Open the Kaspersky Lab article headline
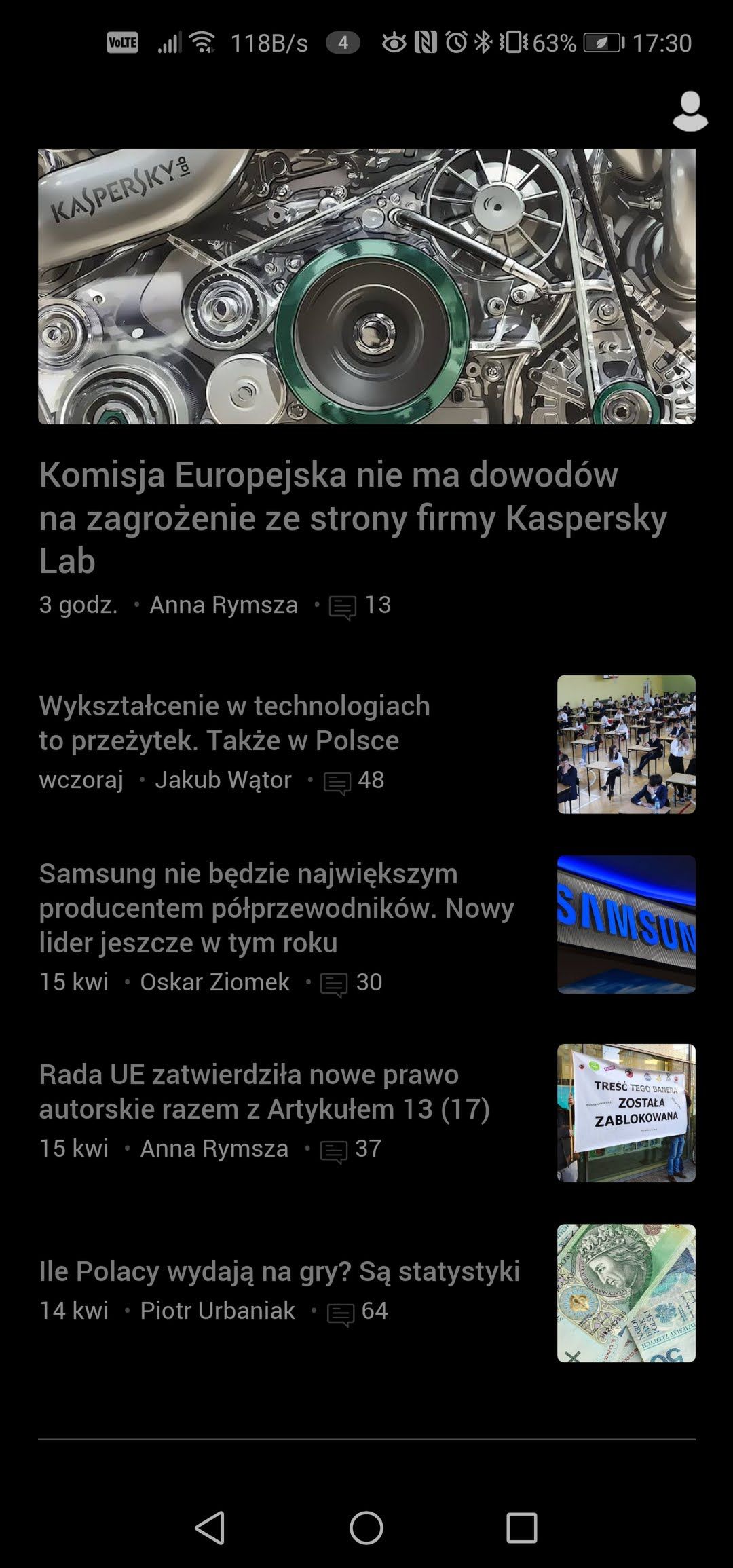Image resolution: width=733 pixels, height=1568 pixels. 353,517
